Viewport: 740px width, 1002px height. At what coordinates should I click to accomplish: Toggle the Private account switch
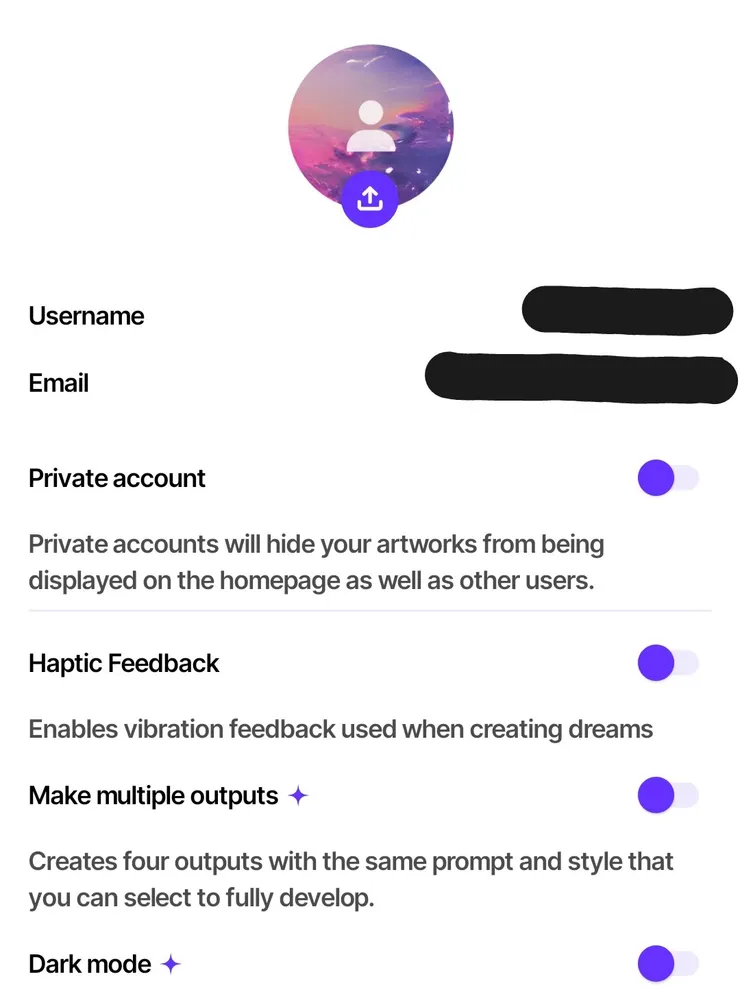(x=667, y=478)
